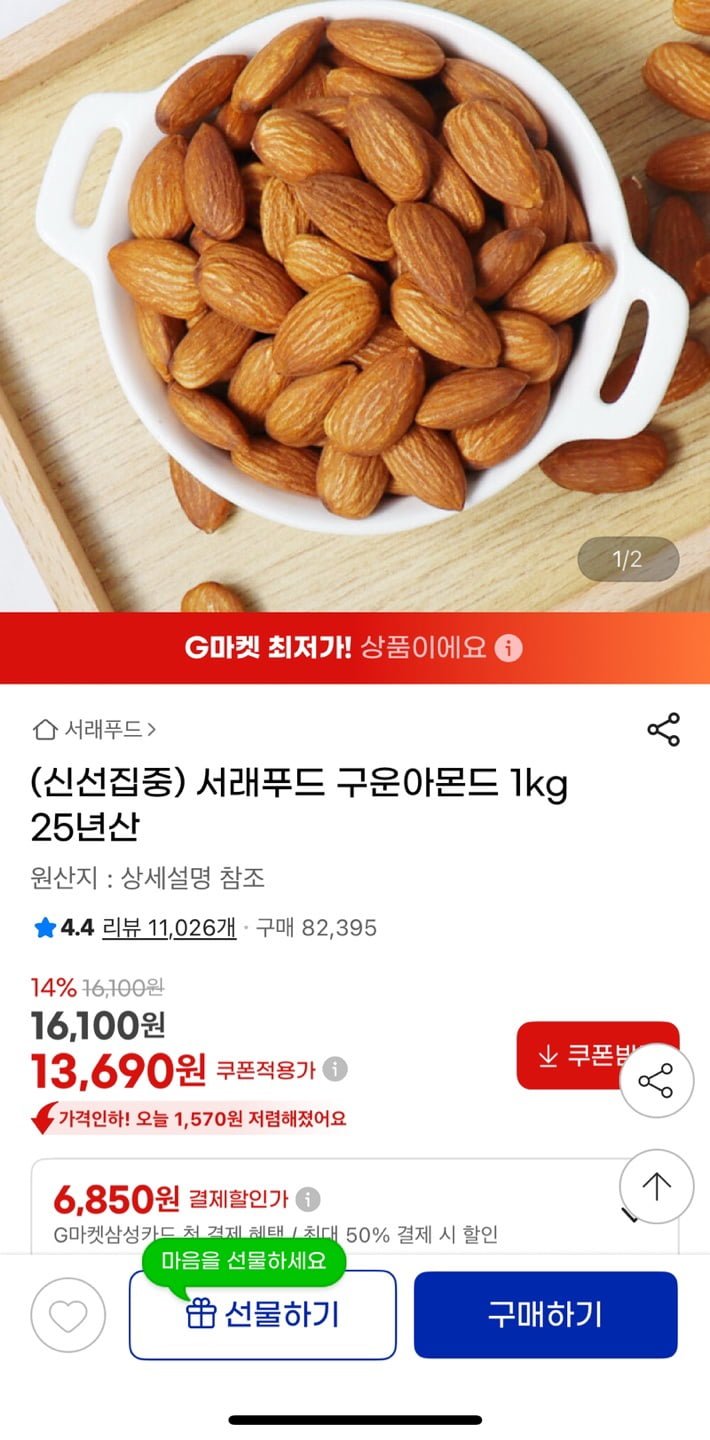Add product to wishlist with heart
Viewport: 710px width, 1440px height.
(x=68, y=1315)
